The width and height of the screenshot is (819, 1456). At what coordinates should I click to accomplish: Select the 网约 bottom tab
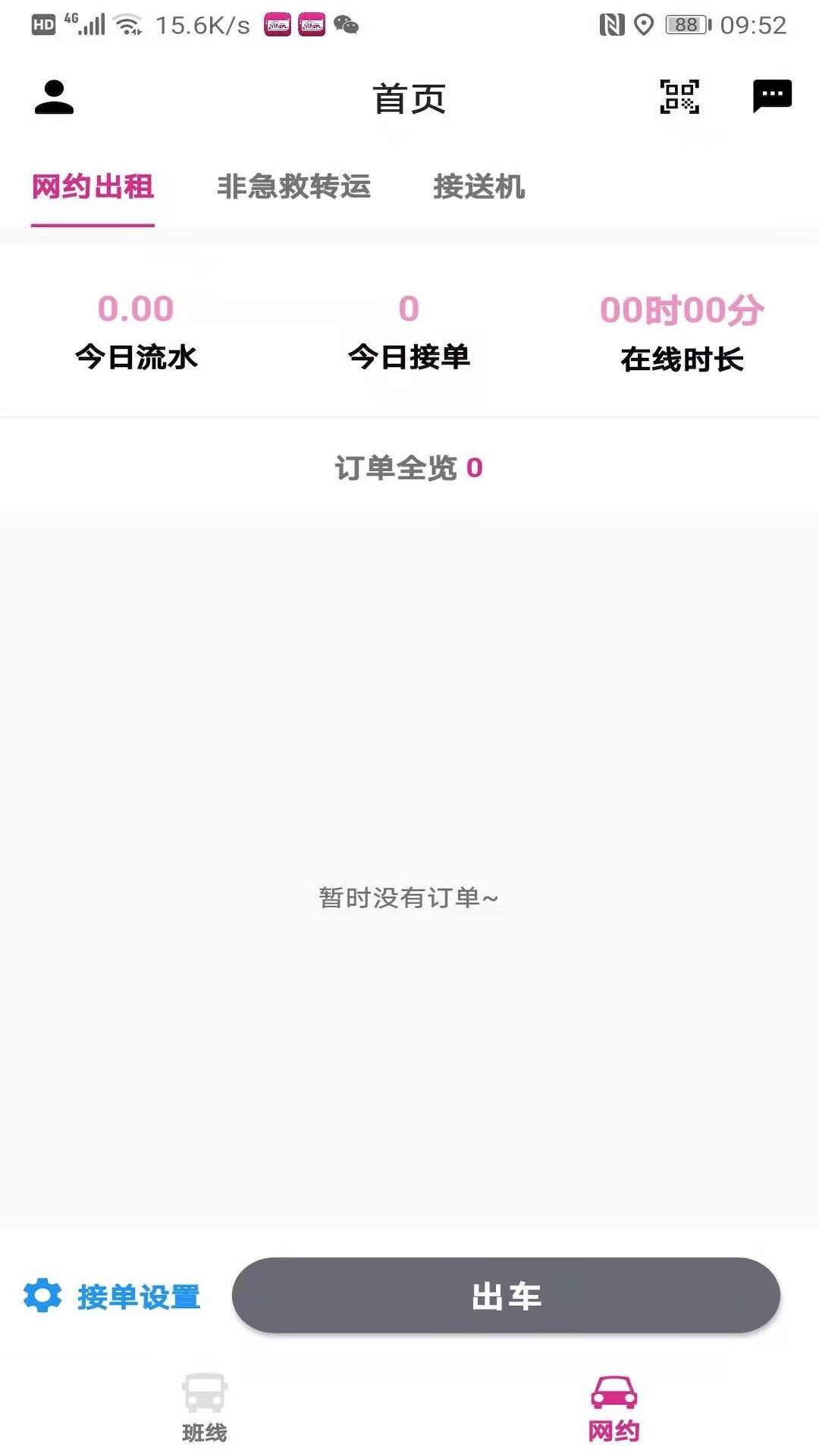[x=614, y=1407]
